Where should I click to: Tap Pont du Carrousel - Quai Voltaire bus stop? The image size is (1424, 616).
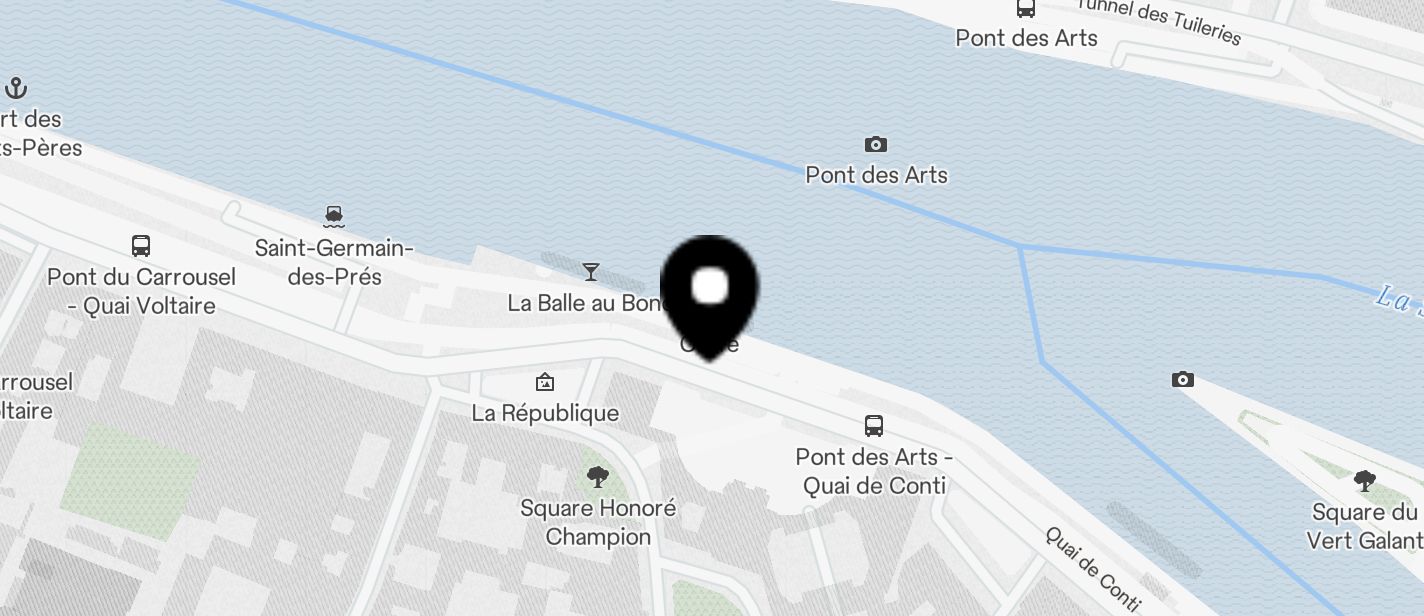pyautogui.click(x=141, y=246)
